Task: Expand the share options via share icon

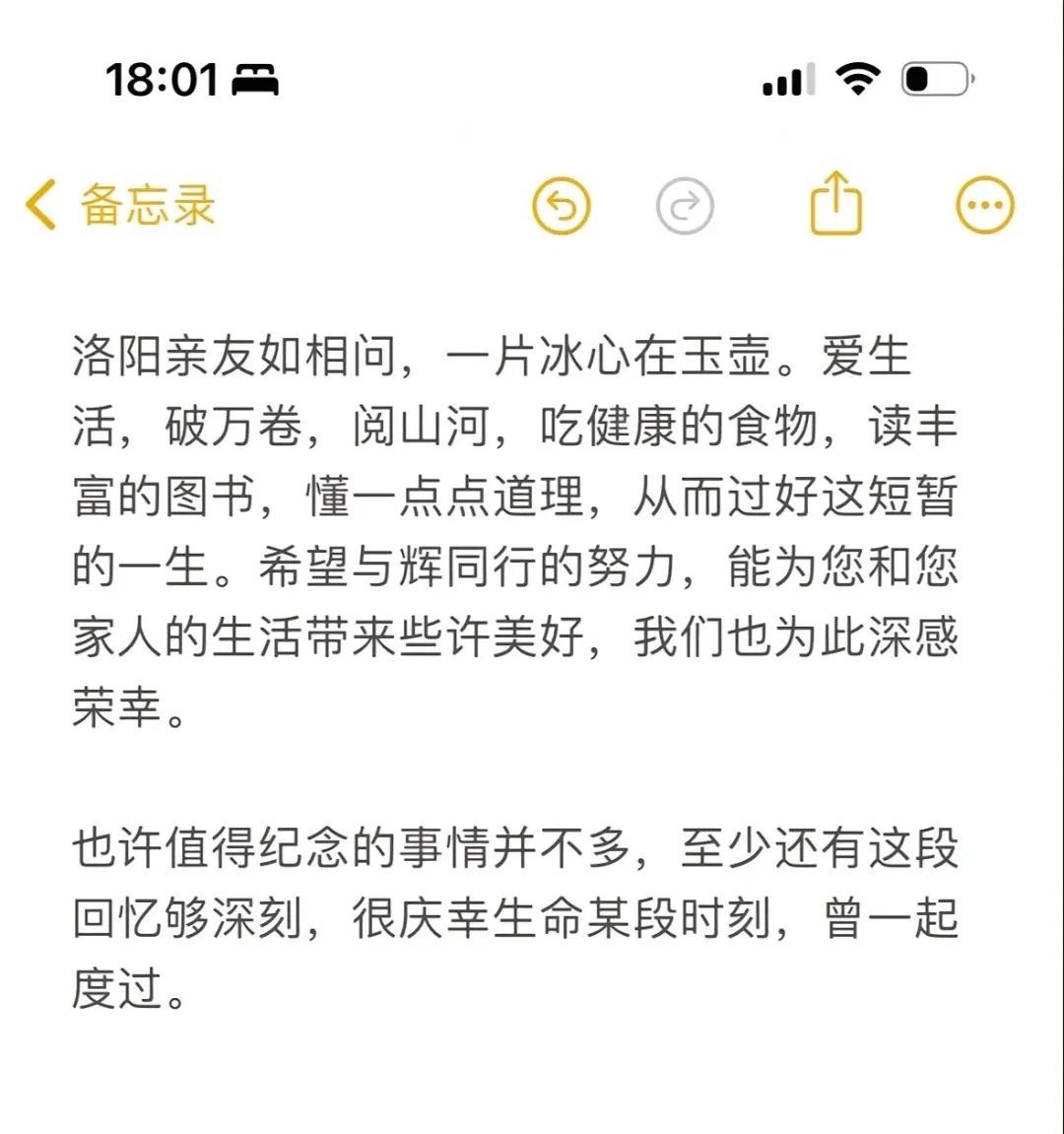Action: (835, 202)
